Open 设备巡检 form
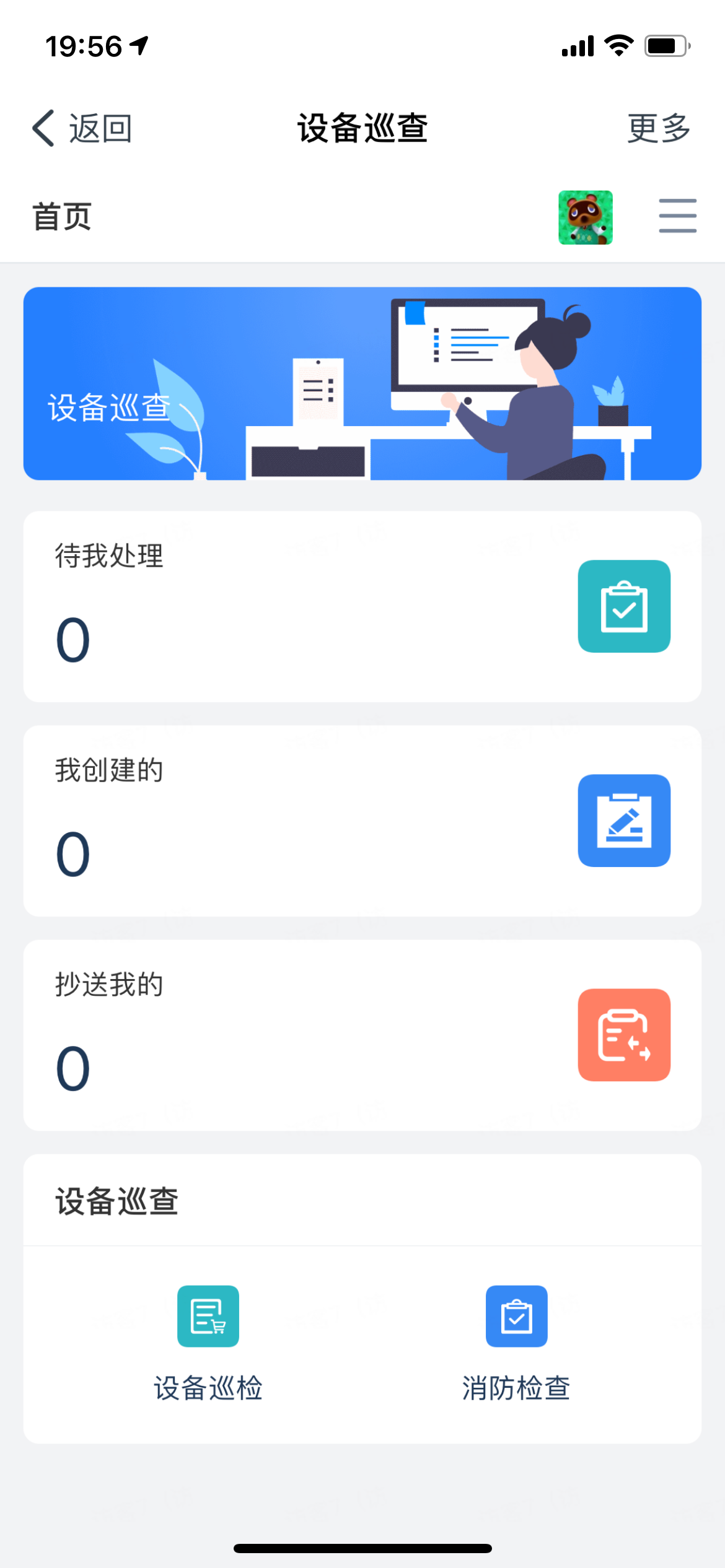This screenshot has width=725, height=1568. [x=208, y=1341]
